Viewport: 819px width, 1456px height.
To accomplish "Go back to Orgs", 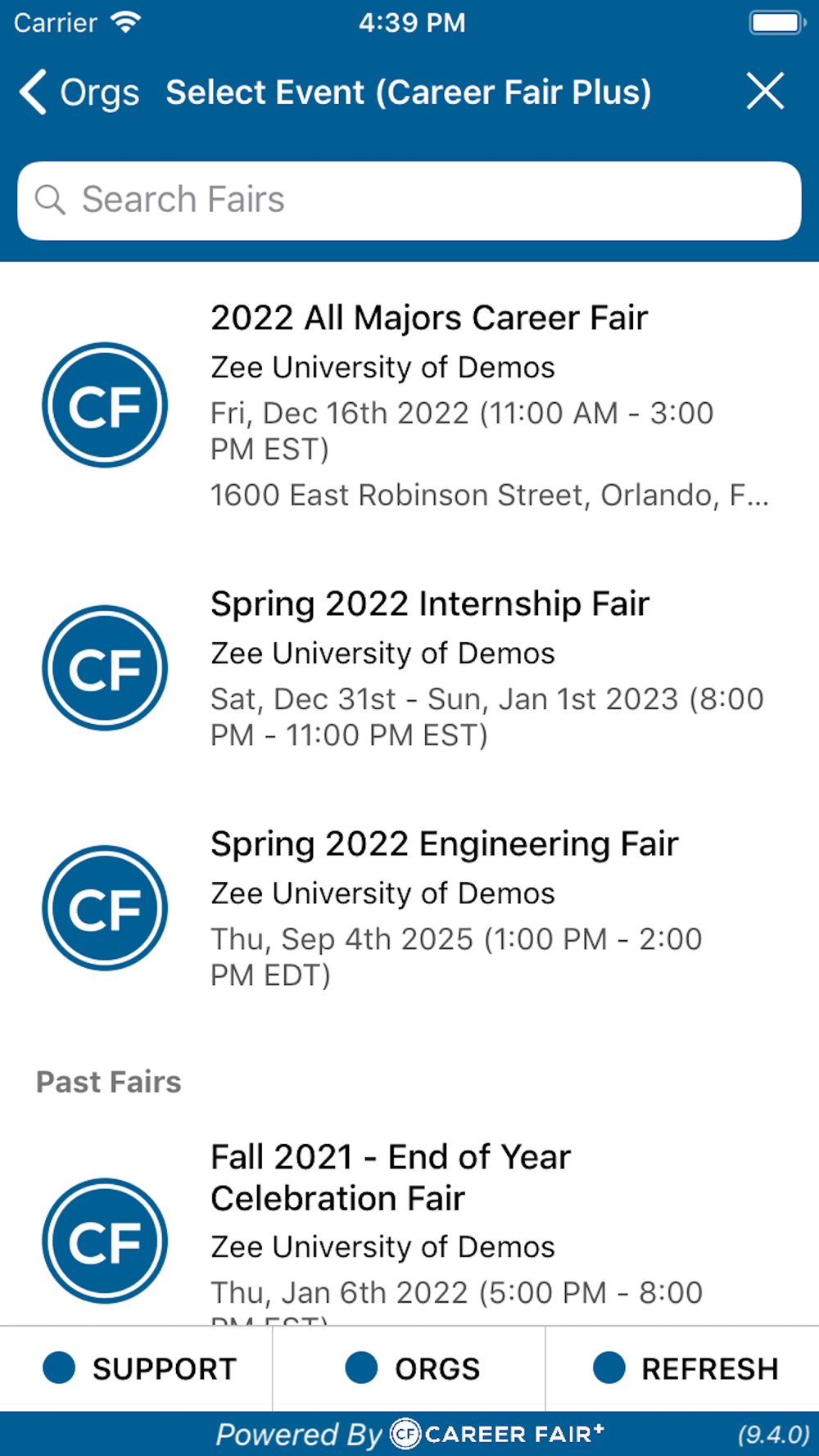I will [x=79, y=93].
